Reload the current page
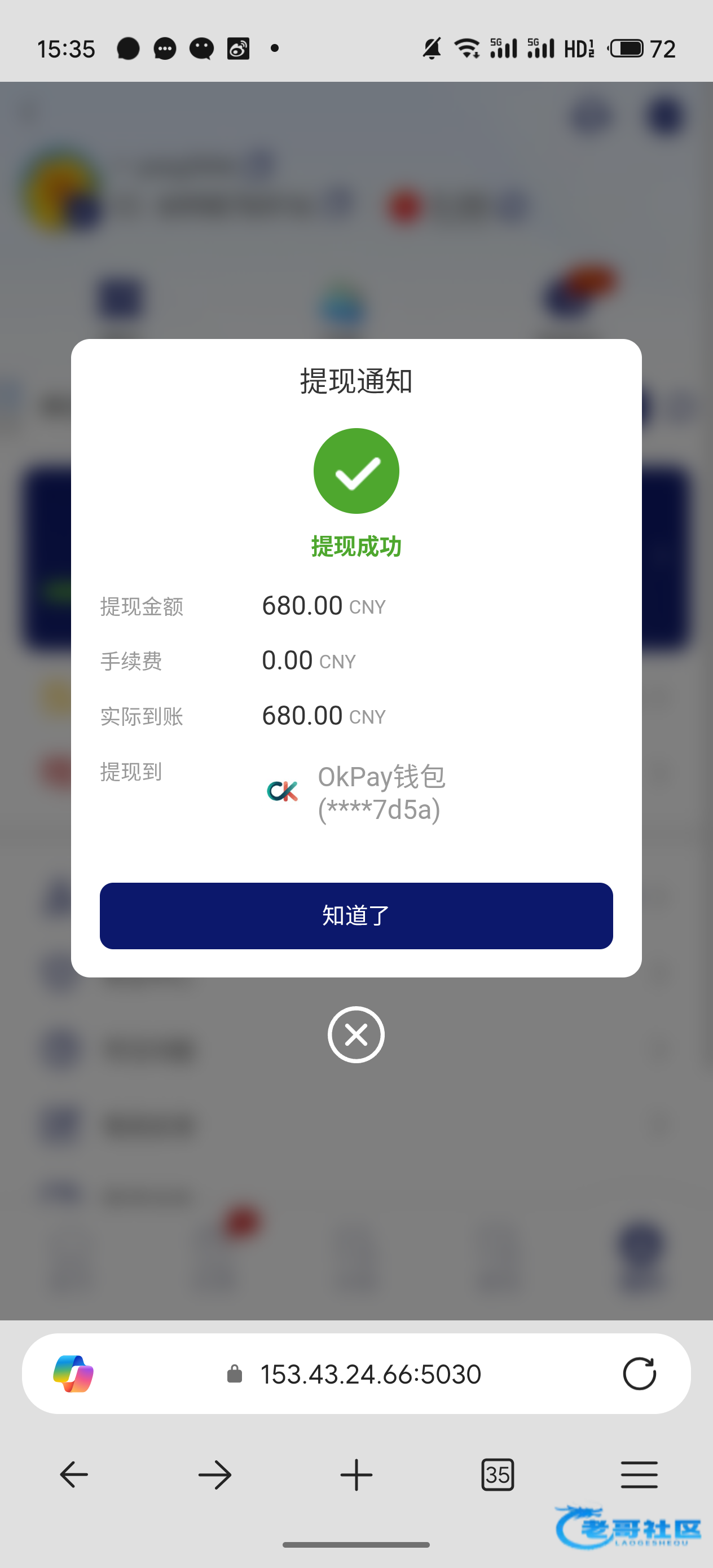713x1568 pixels. [639, 1374]
